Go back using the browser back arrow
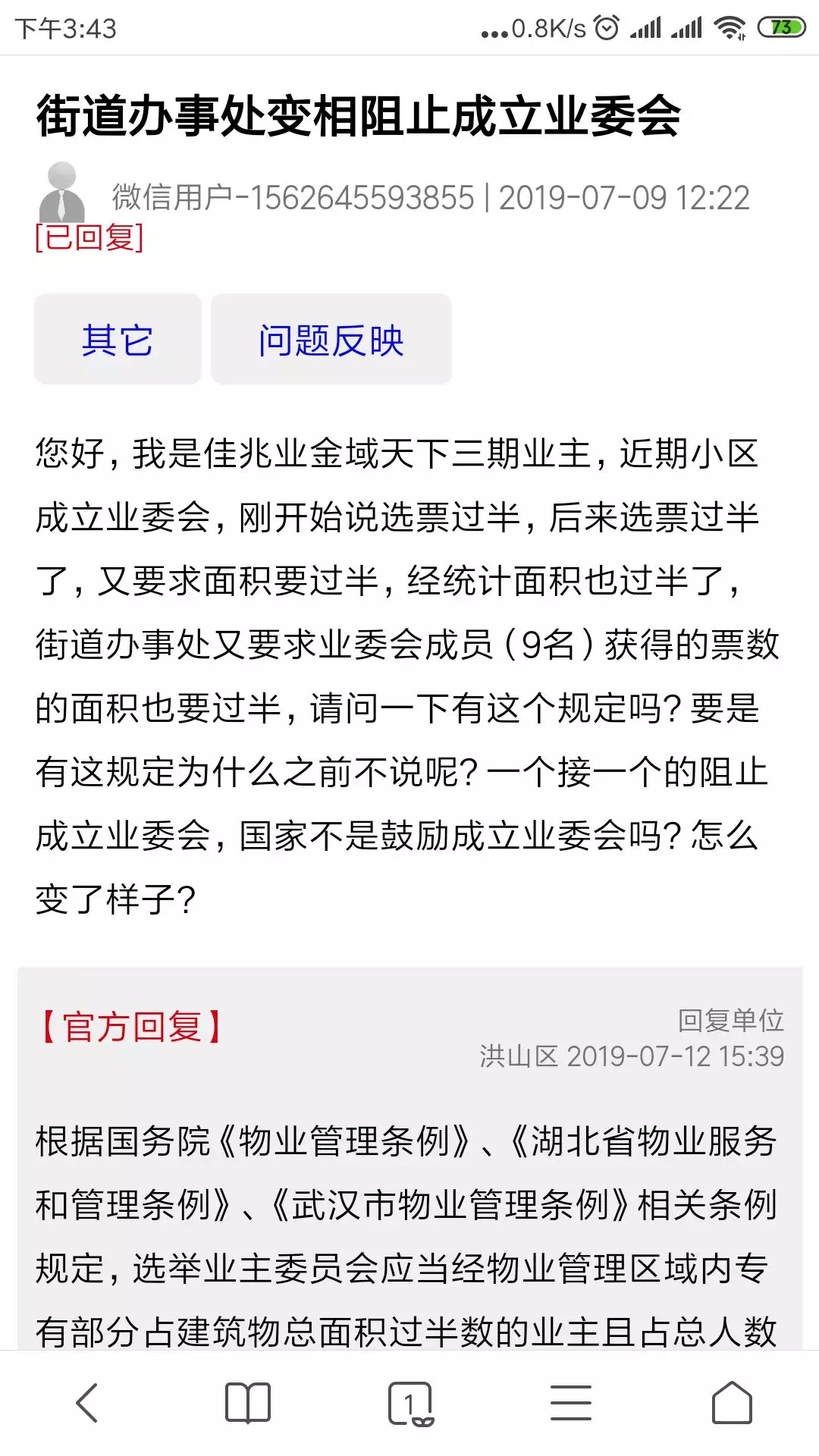The image size is (819, 1456). (87, 1402)
